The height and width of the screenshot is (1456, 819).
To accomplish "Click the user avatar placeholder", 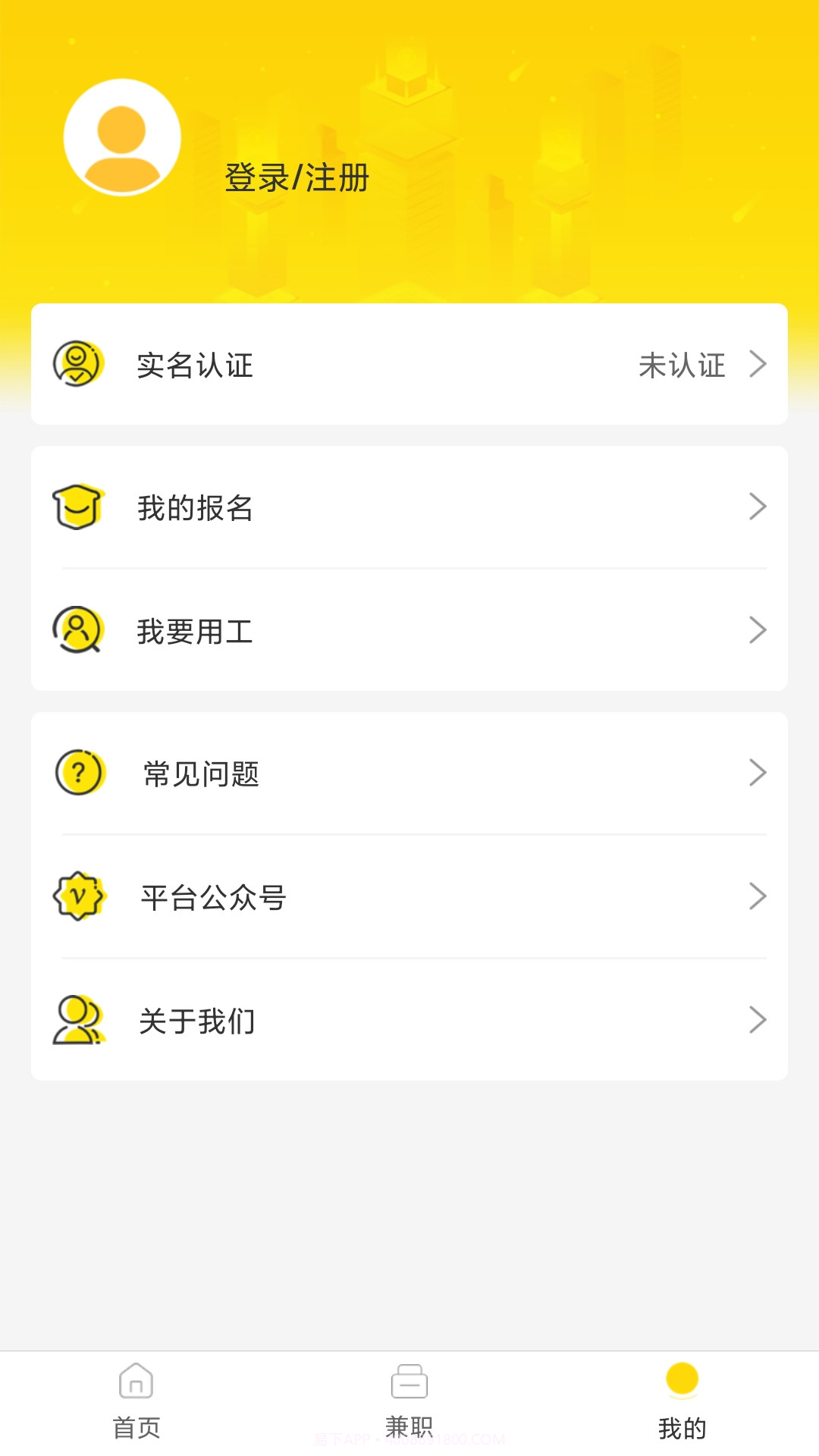I will (121, 137).
